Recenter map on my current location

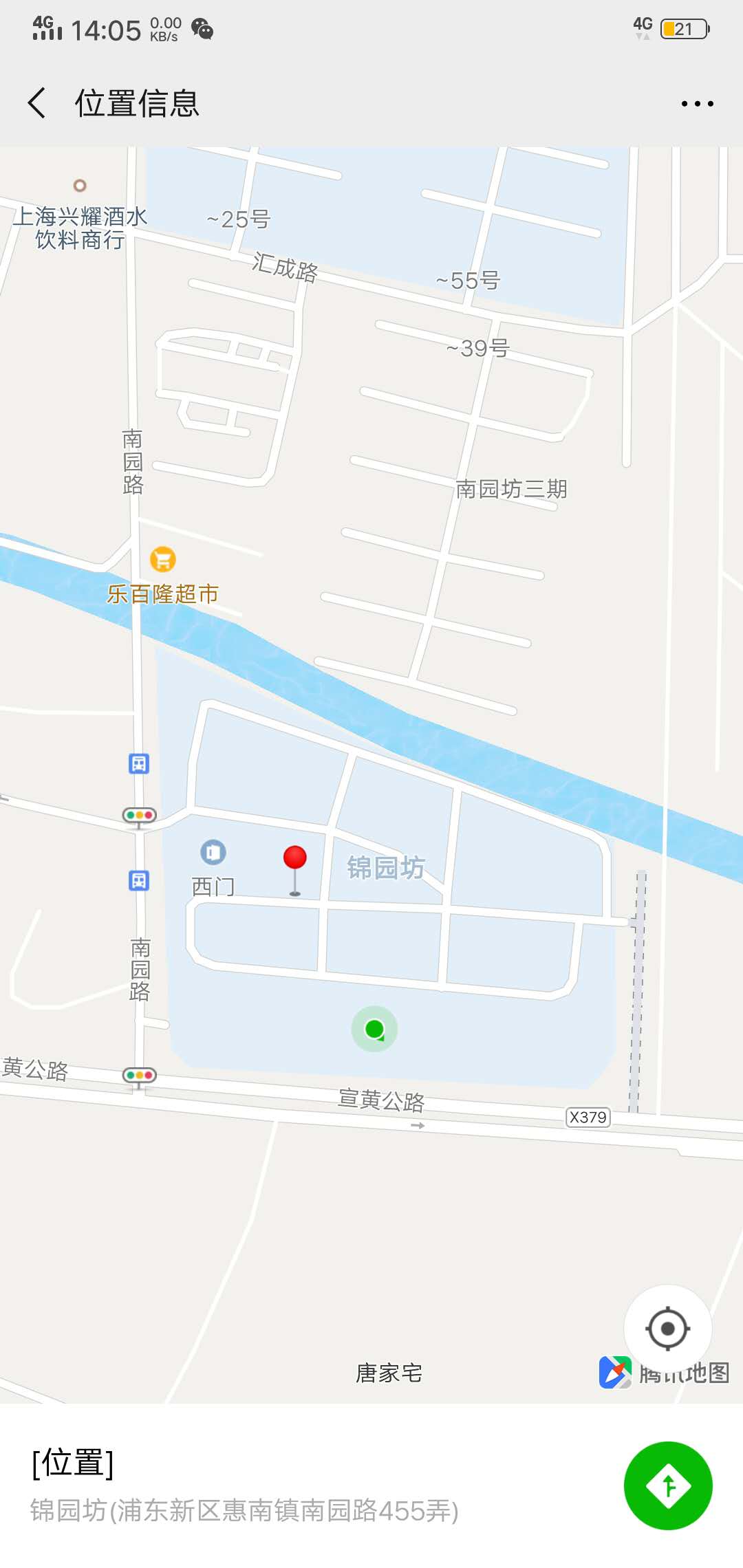click(667, 1328)
